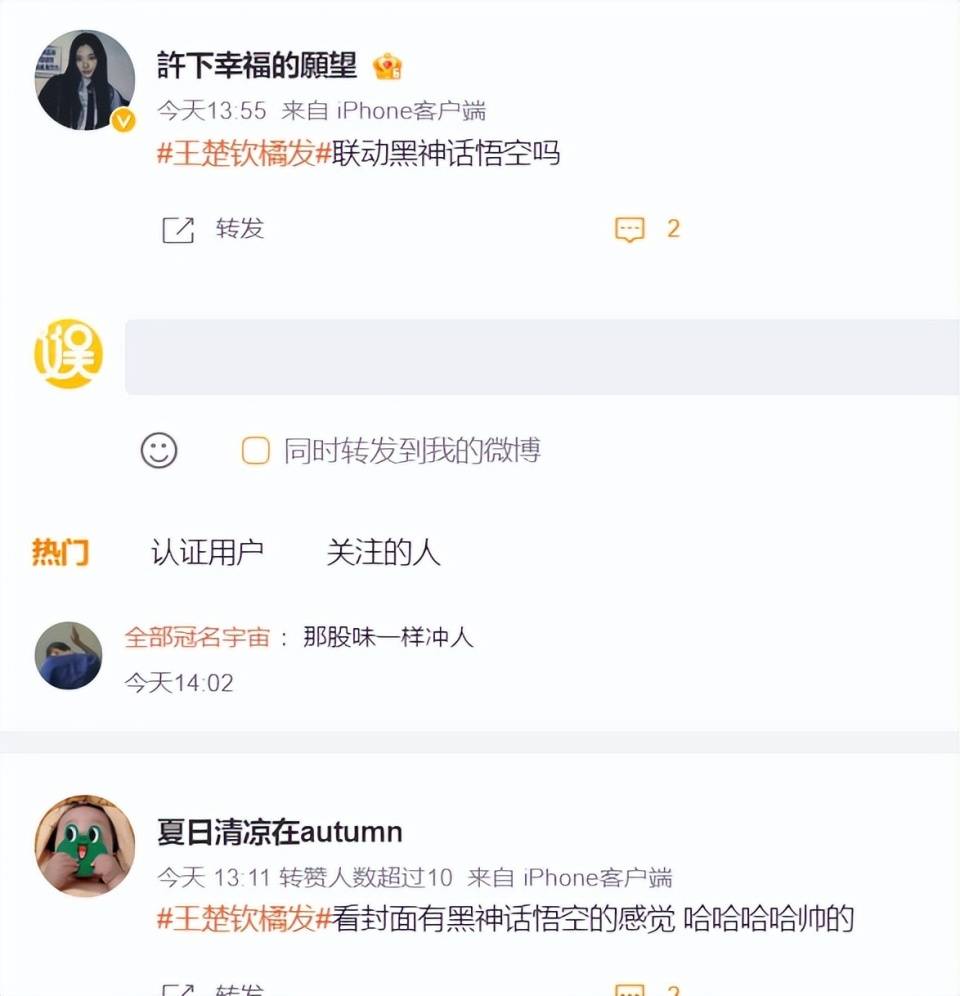Switch to the 认证用户 tab
This screenshot has height=996, width=960.
click(x=207, y=552)
